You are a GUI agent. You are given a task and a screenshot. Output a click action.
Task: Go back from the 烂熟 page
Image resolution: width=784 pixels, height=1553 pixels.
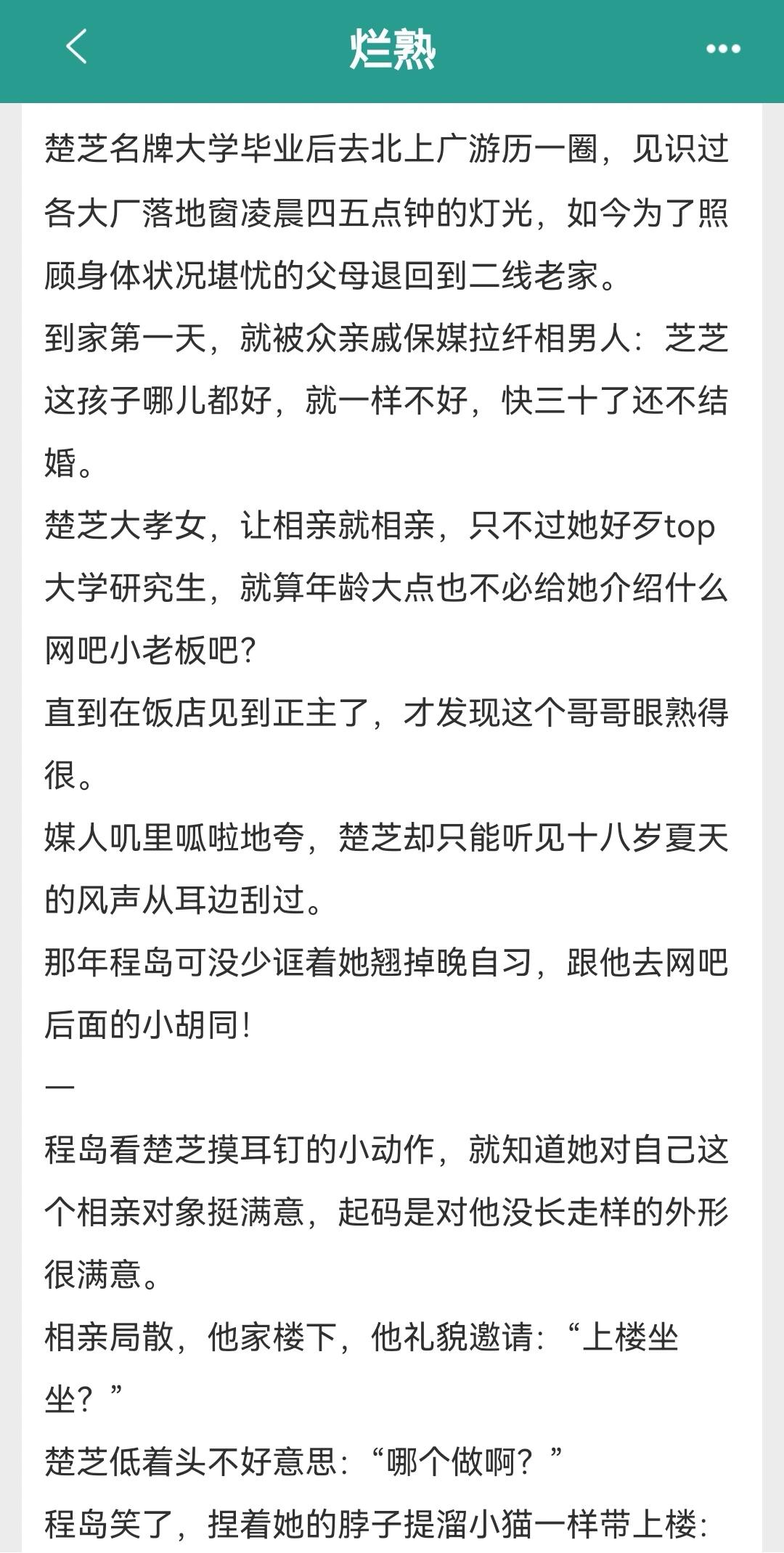tap(76, 48)
